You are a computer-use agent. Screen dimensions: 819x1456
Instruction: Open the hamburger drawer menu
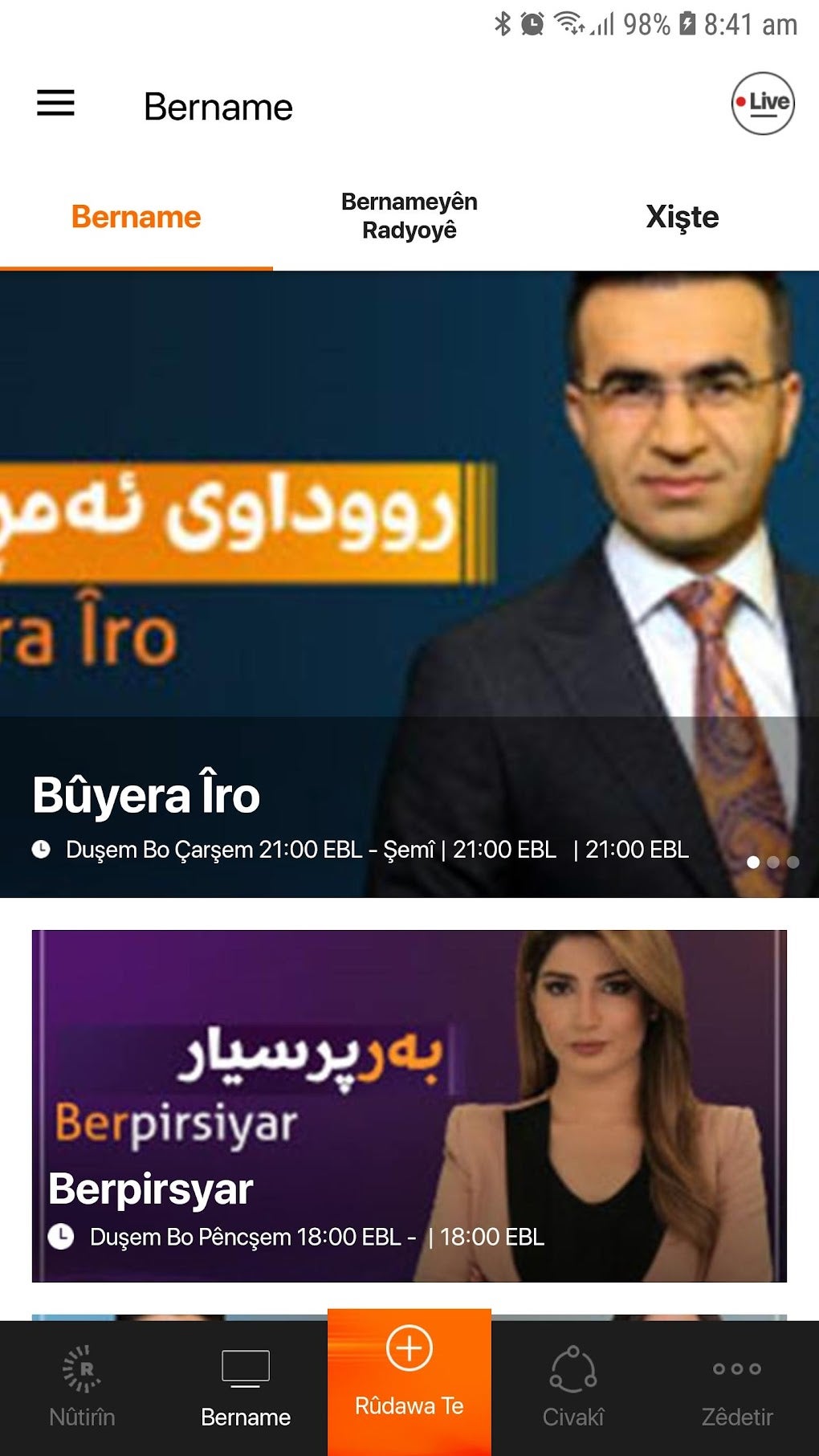pyautogui.click(x=55, y=103)
